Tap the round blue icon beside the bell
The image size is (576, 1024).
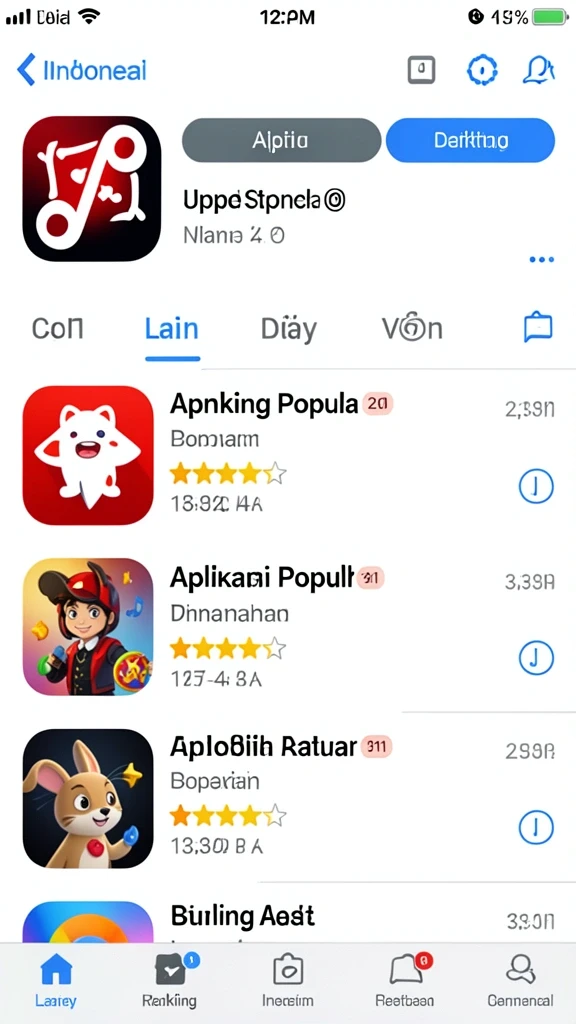(x=482, y=69)
